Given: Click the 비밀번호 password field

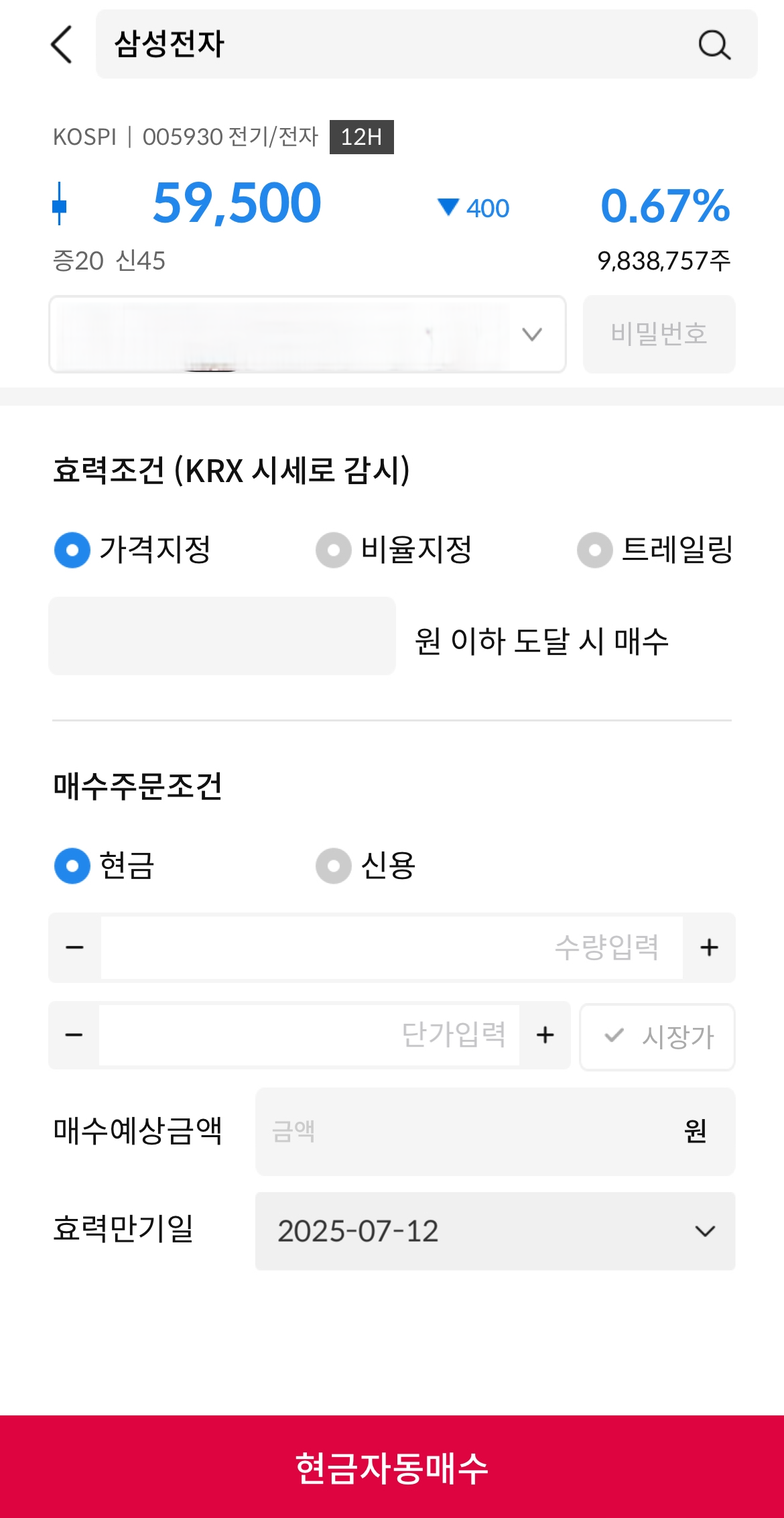Looking at the screenshot, I should pyautogui.click(x=659, y=335).
